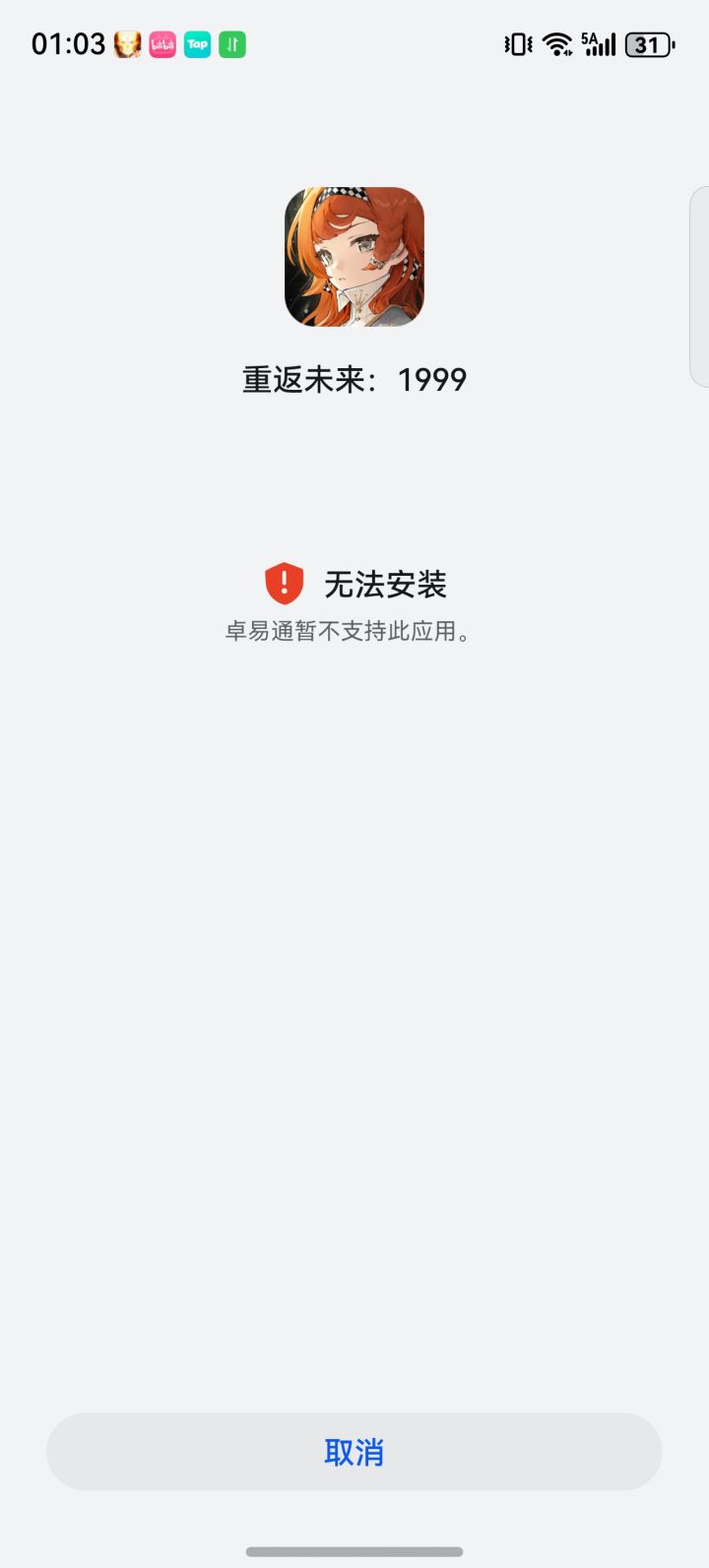Open the Wi-Fi status icon
Viewport: 709px width, 1568px height.
(556, 44)
